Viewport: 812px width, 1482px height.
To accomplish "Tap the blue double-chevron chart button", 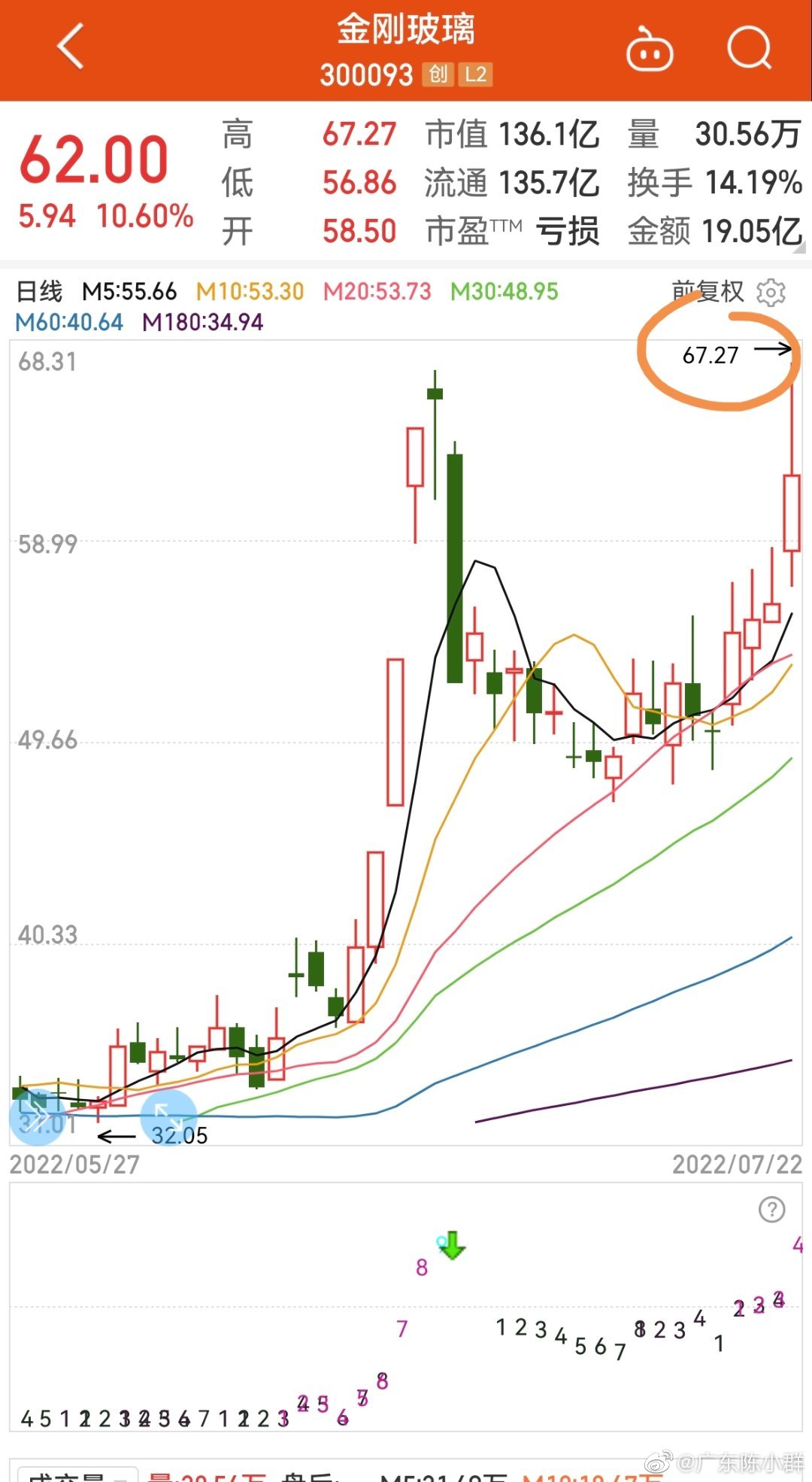I will coord(35,1116).
